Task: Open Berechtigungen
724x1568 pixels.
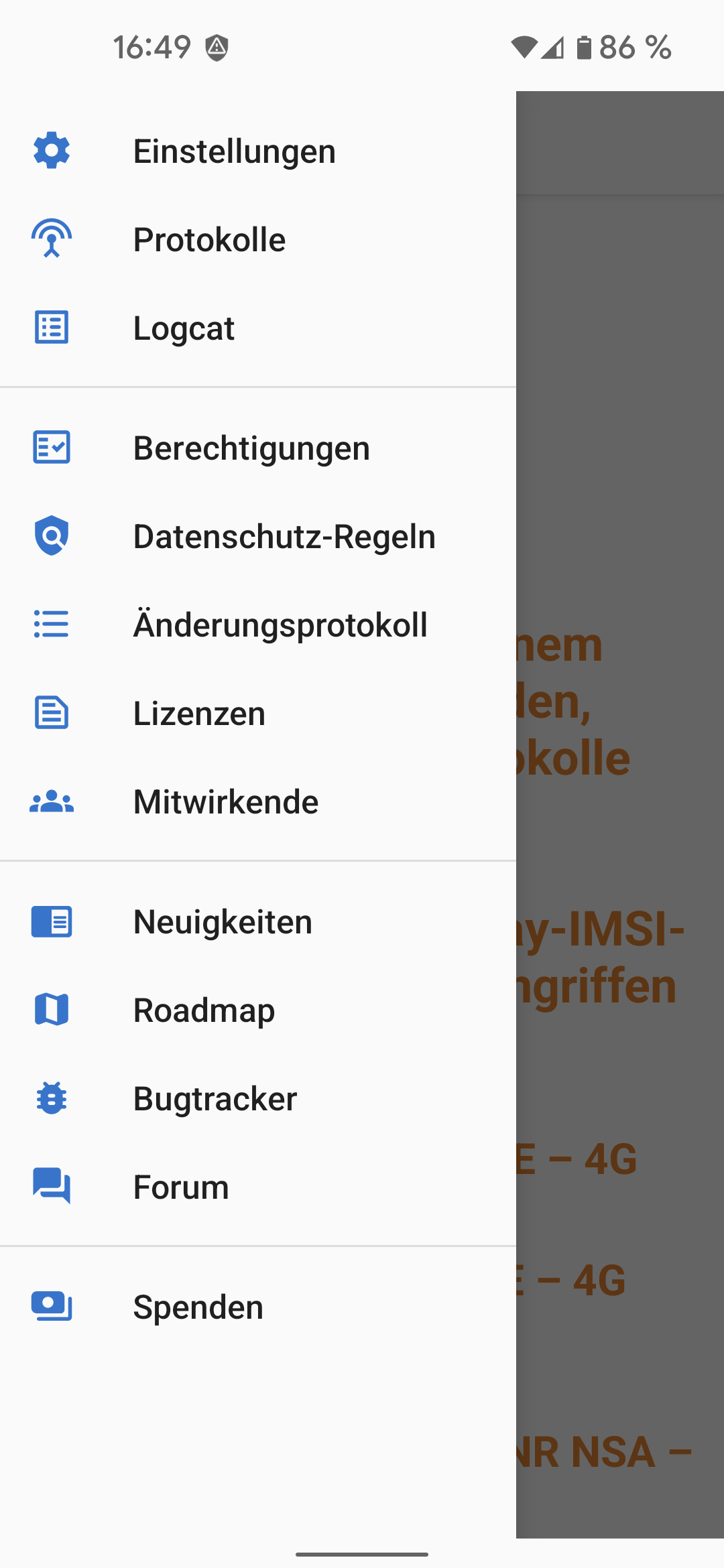Action: [x=258, y=448]
